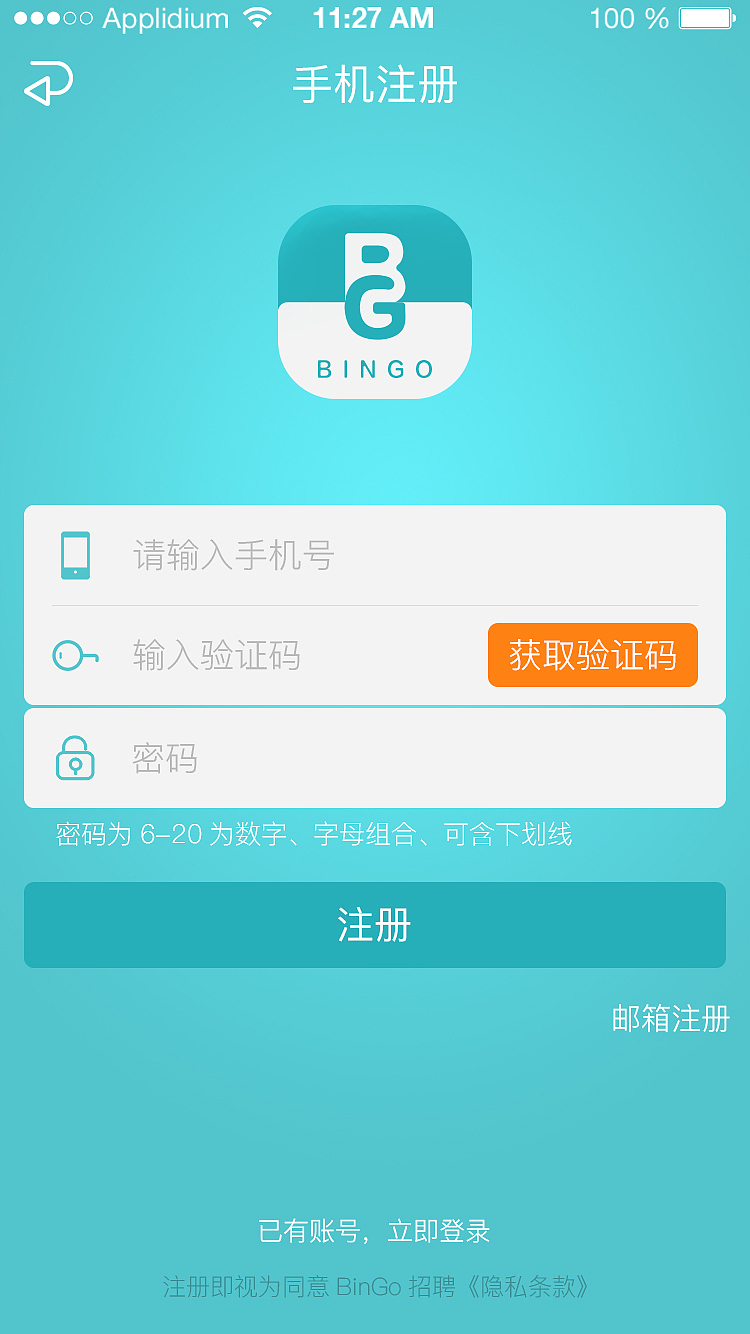Viewport: 750px width, 1334px height.
Task: Open 已有账号，立即登录 login link
Action: tap(374, 1231)
